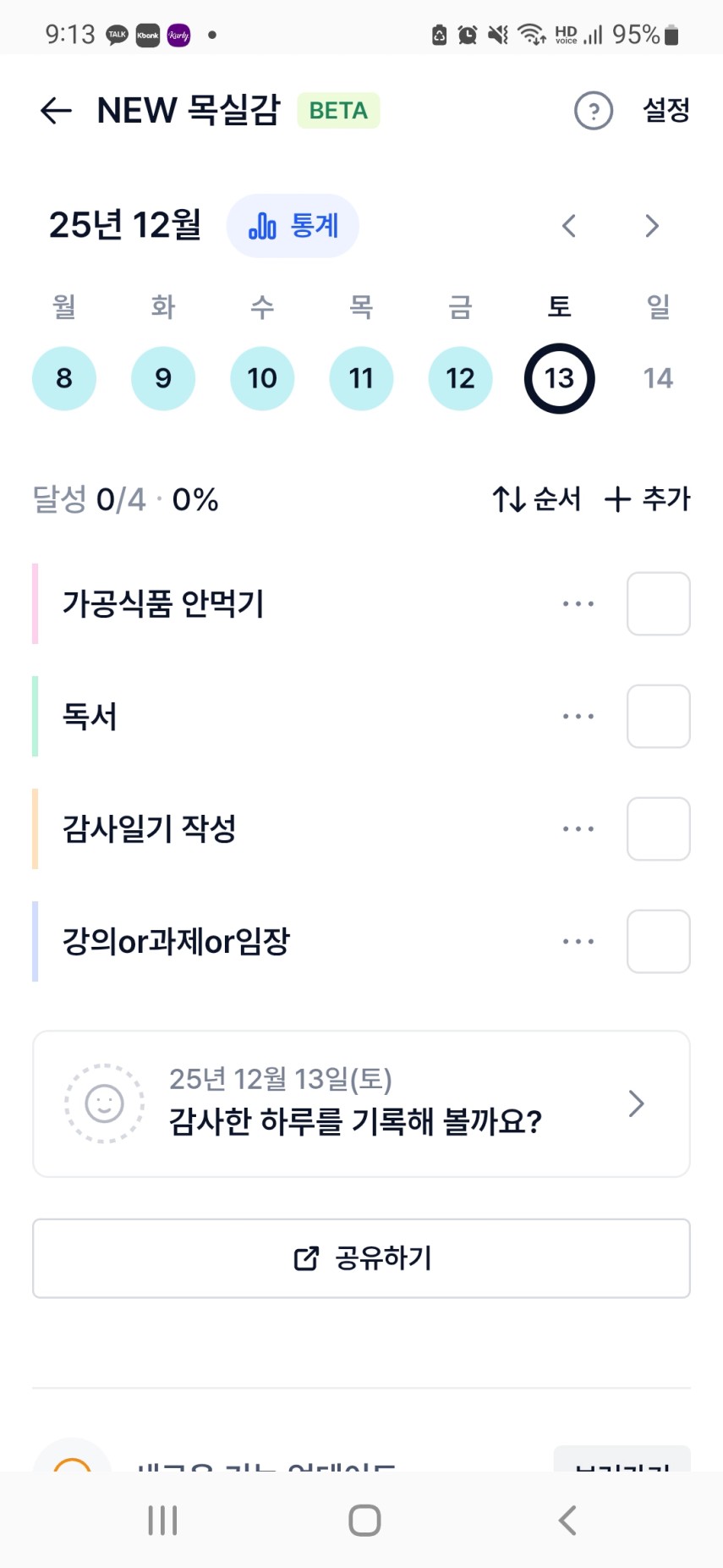
Task: Check the 독서 checkbox
Action: click(658, 717)
